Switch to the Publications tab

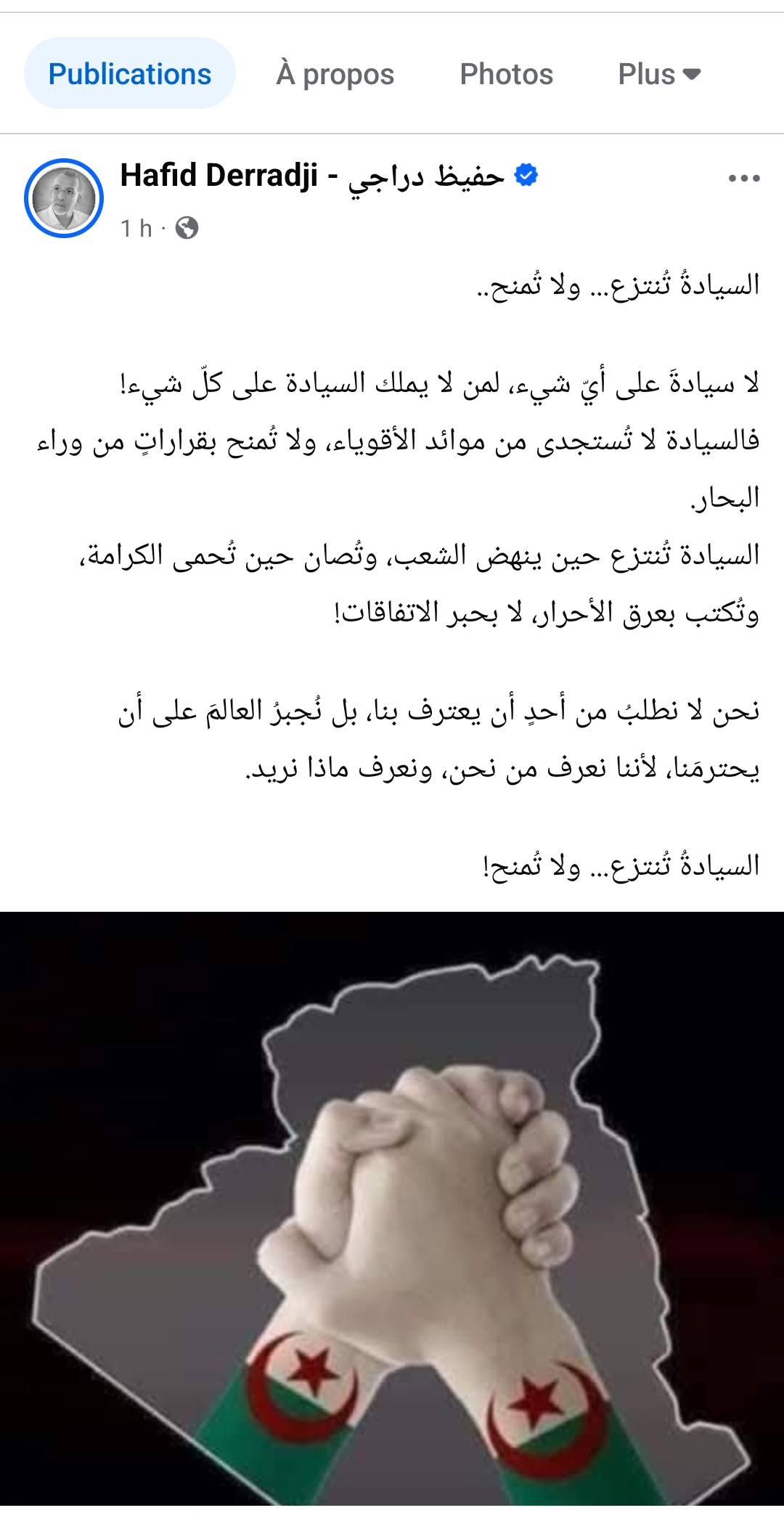130,74
